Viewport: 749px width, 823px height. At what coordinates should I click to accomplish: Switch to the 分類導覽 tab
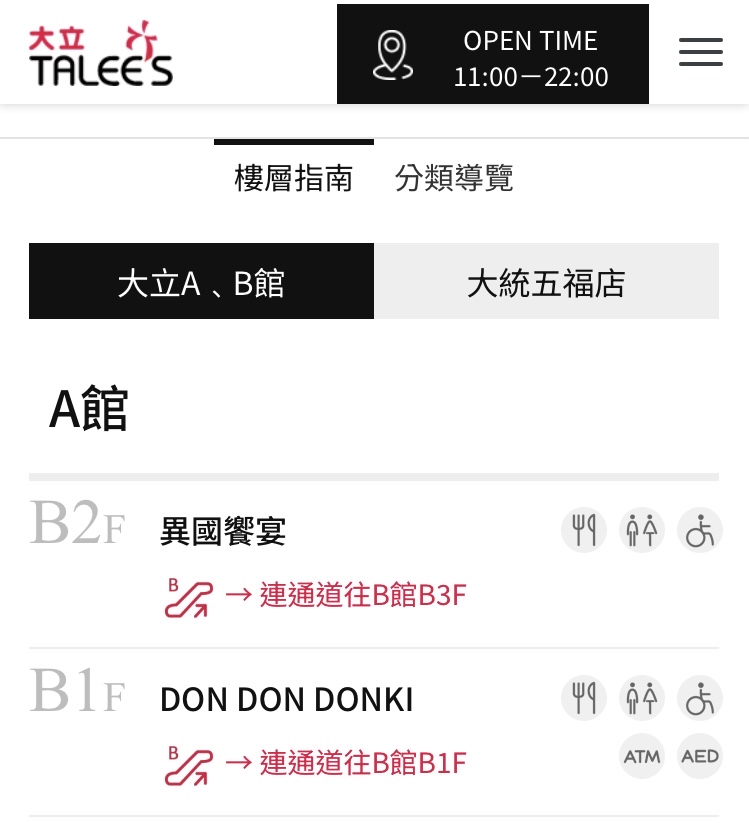454,178
